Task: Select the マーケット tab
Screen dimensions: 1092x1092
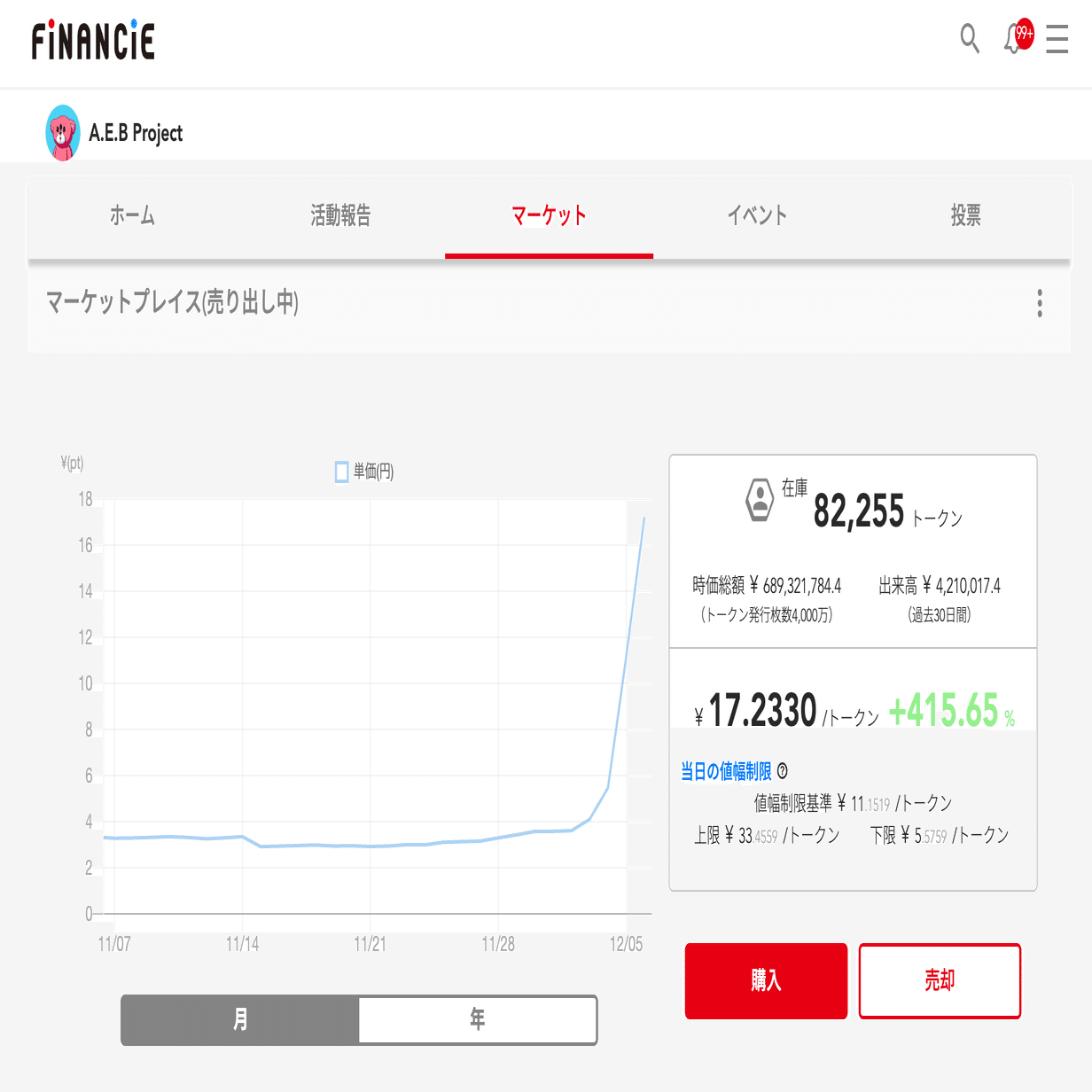Action: tap(549, 215)
